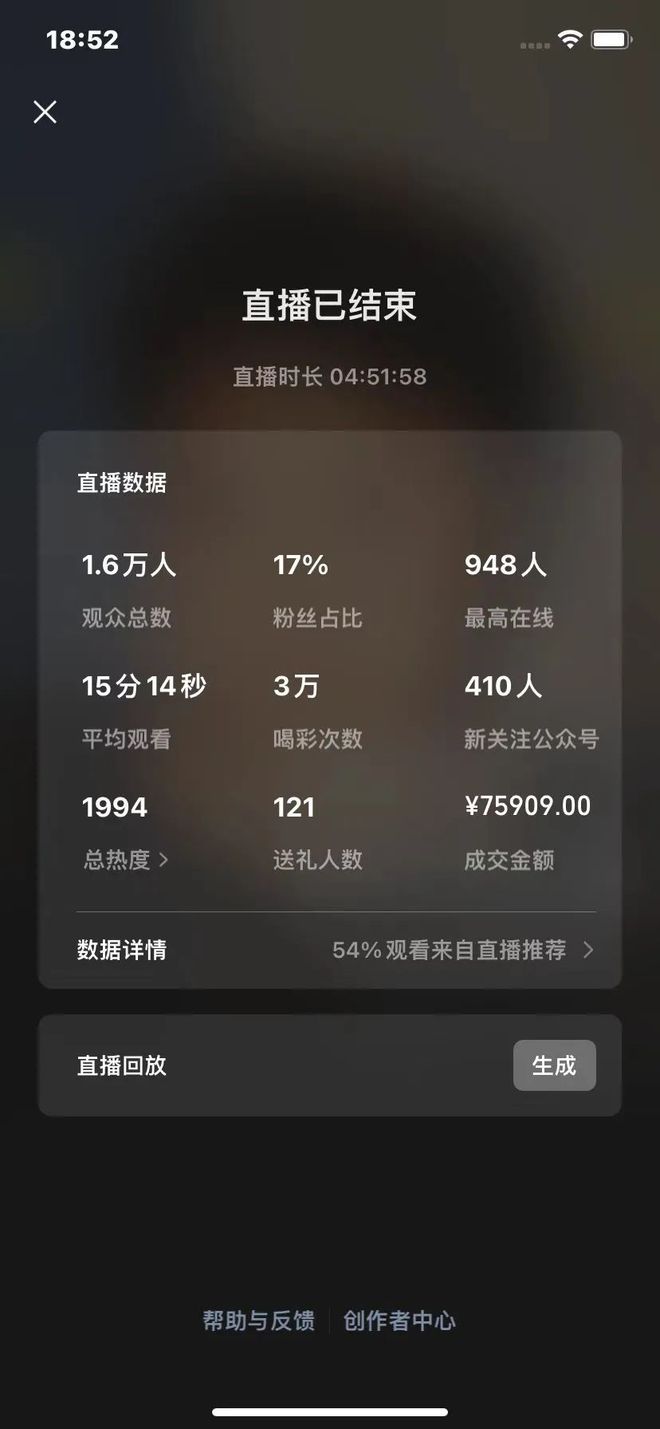Close the live stream ended screen

tap(45, 112)
